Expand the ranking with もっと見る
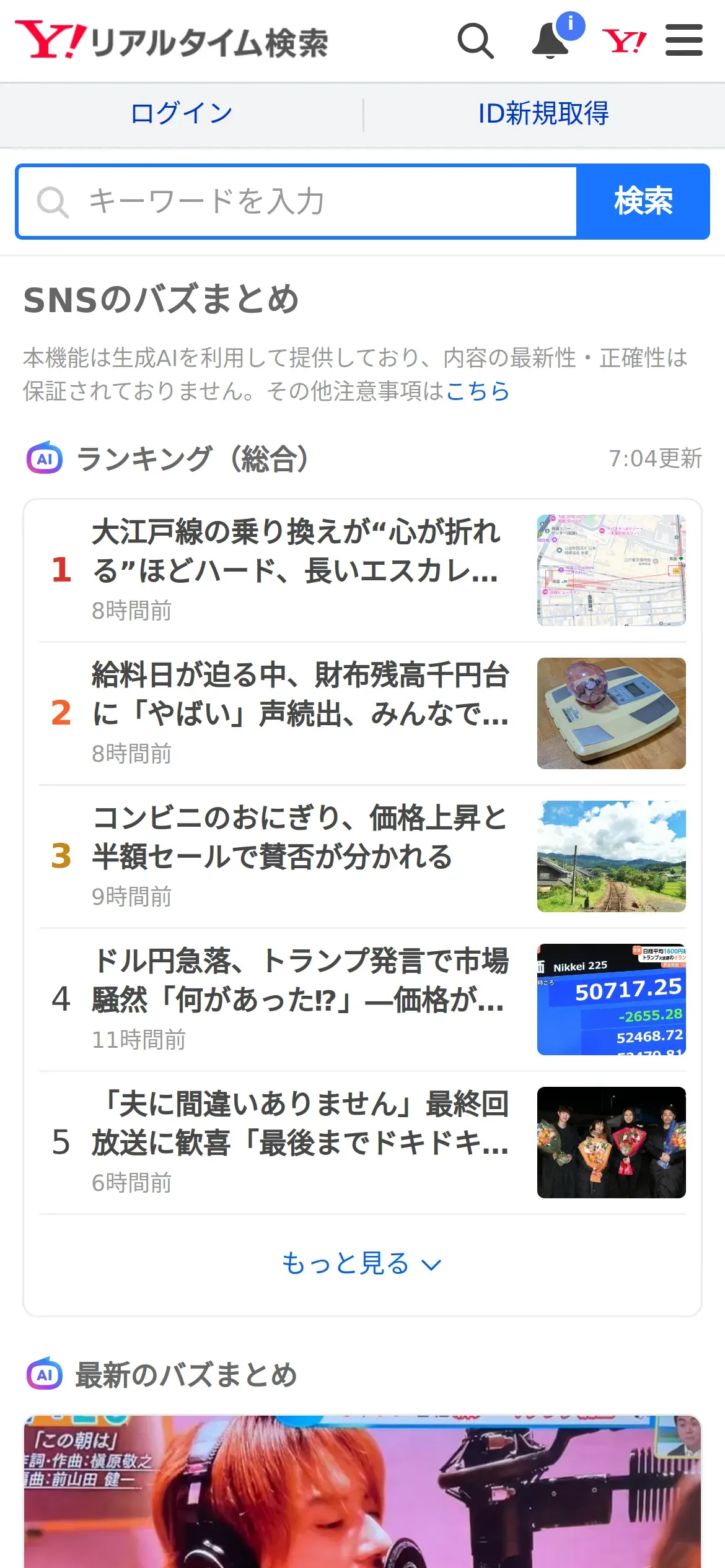This screenshot has width=725, height=1568. (362, 1264)
